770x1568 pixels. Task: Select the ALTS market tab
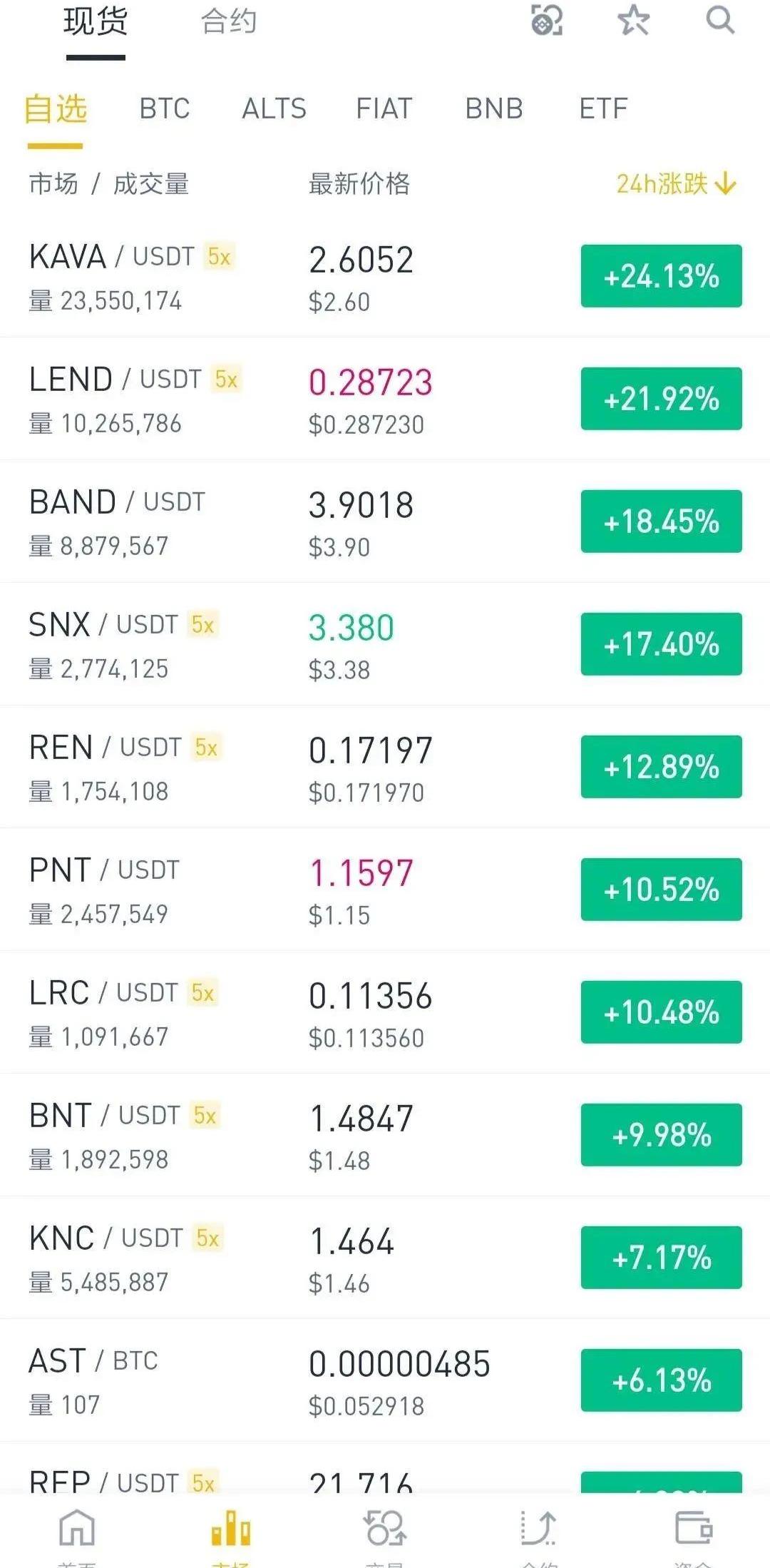(274, 109)
